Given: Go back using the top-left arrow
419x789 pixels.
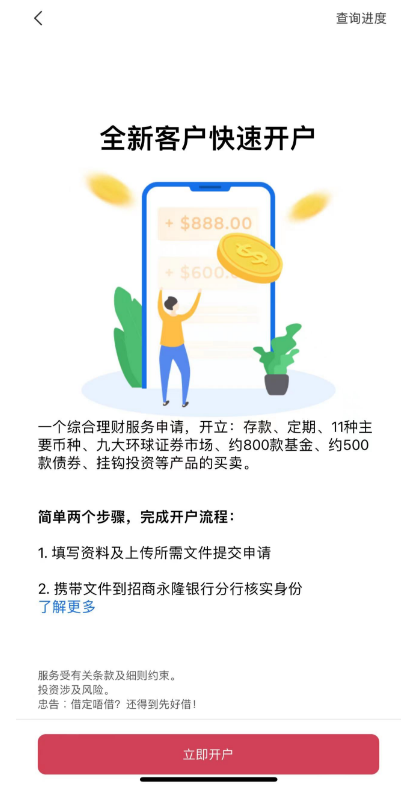Looking at the screenshot, I should 38,19.
